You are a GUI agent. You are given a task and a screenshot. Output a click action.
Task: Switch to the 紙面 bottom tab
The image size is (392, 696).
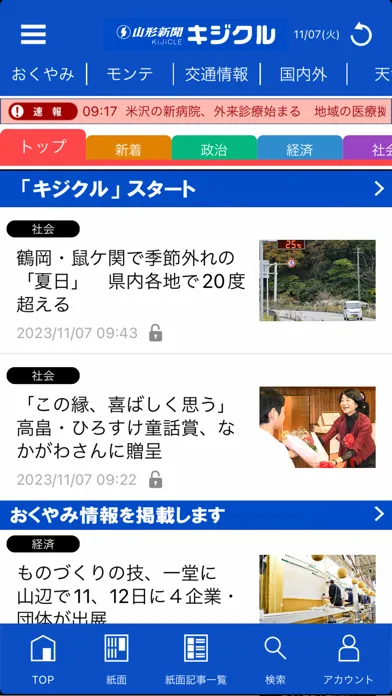point(116,659)
